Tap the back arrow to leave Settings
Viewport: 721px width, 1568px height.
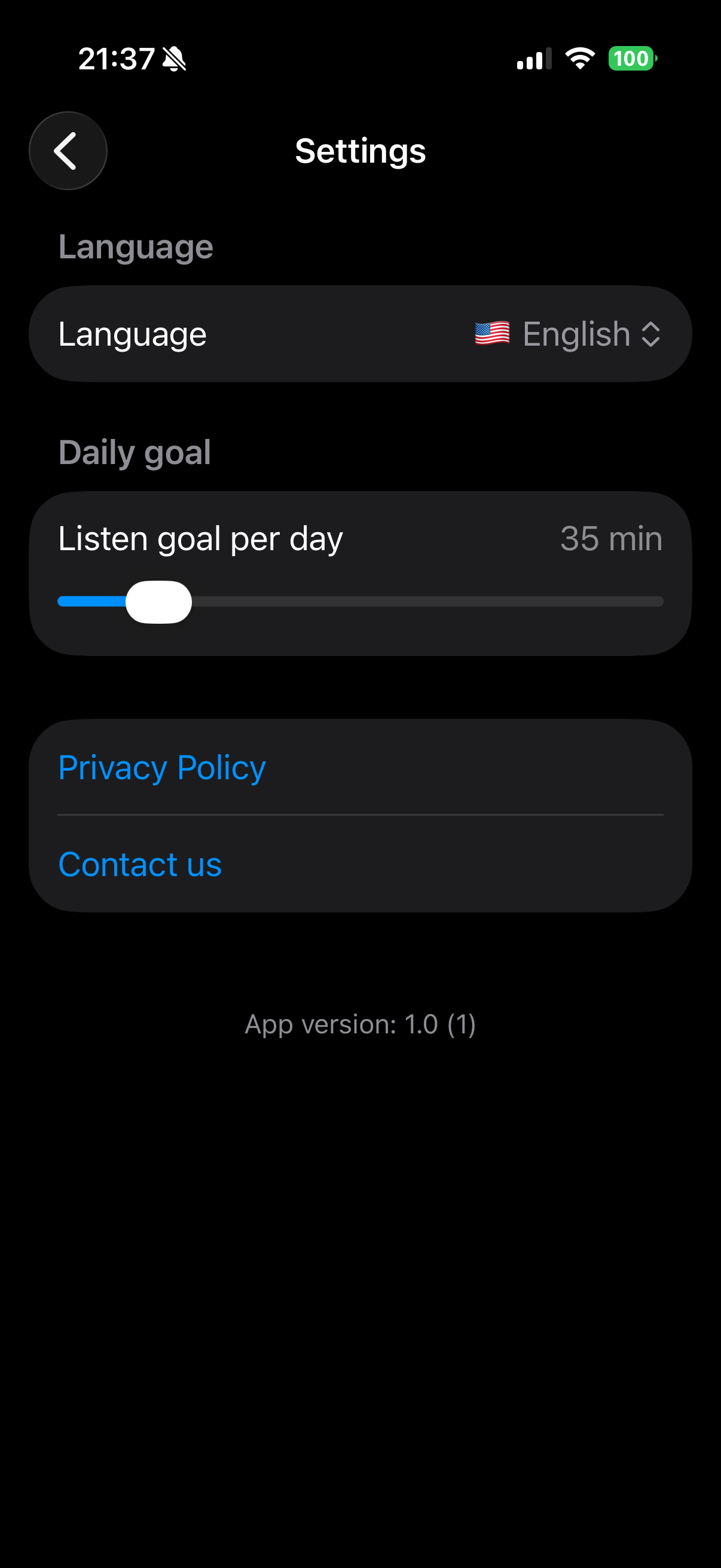[x=67, y=150]
